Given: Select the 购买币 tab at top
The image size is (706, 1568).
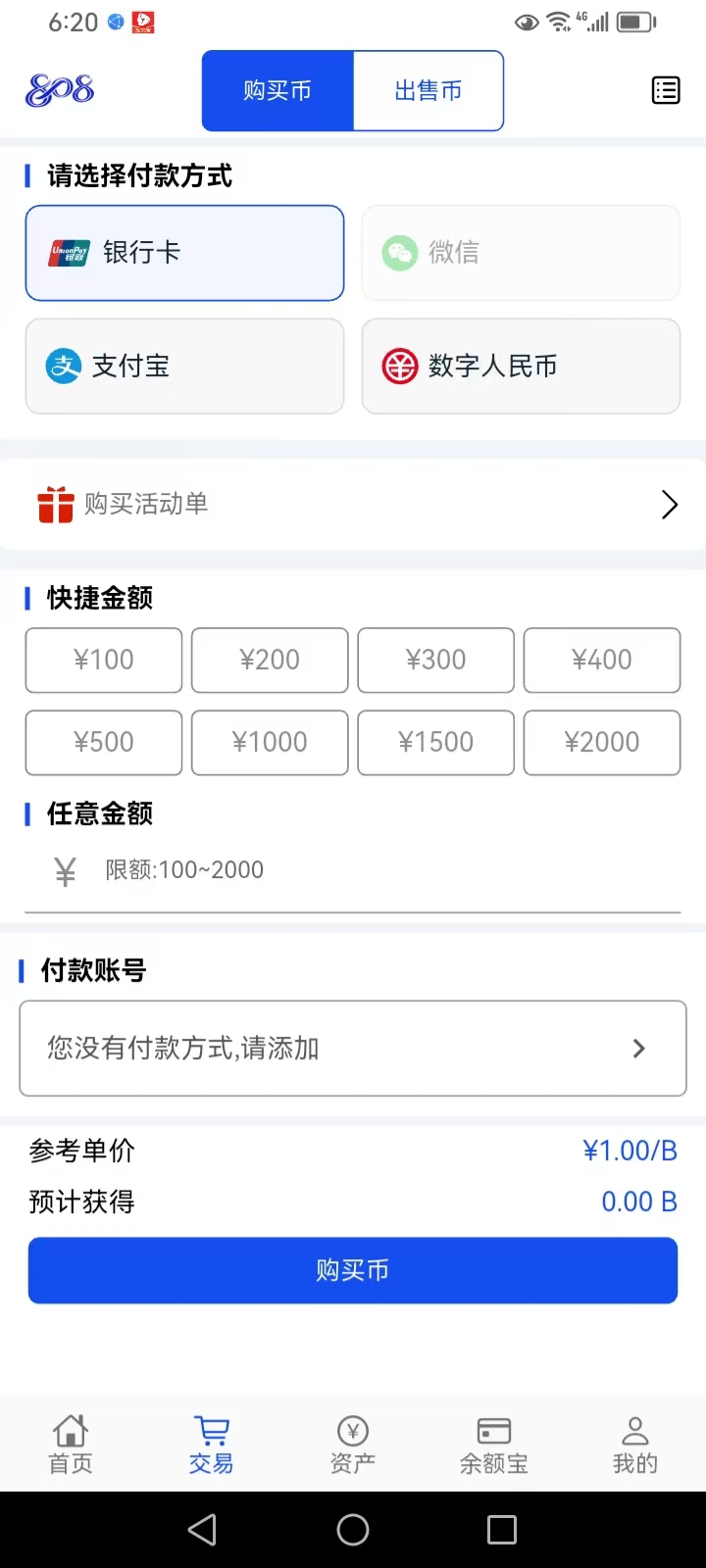Looking at the screenshot, I should (277, 90).
